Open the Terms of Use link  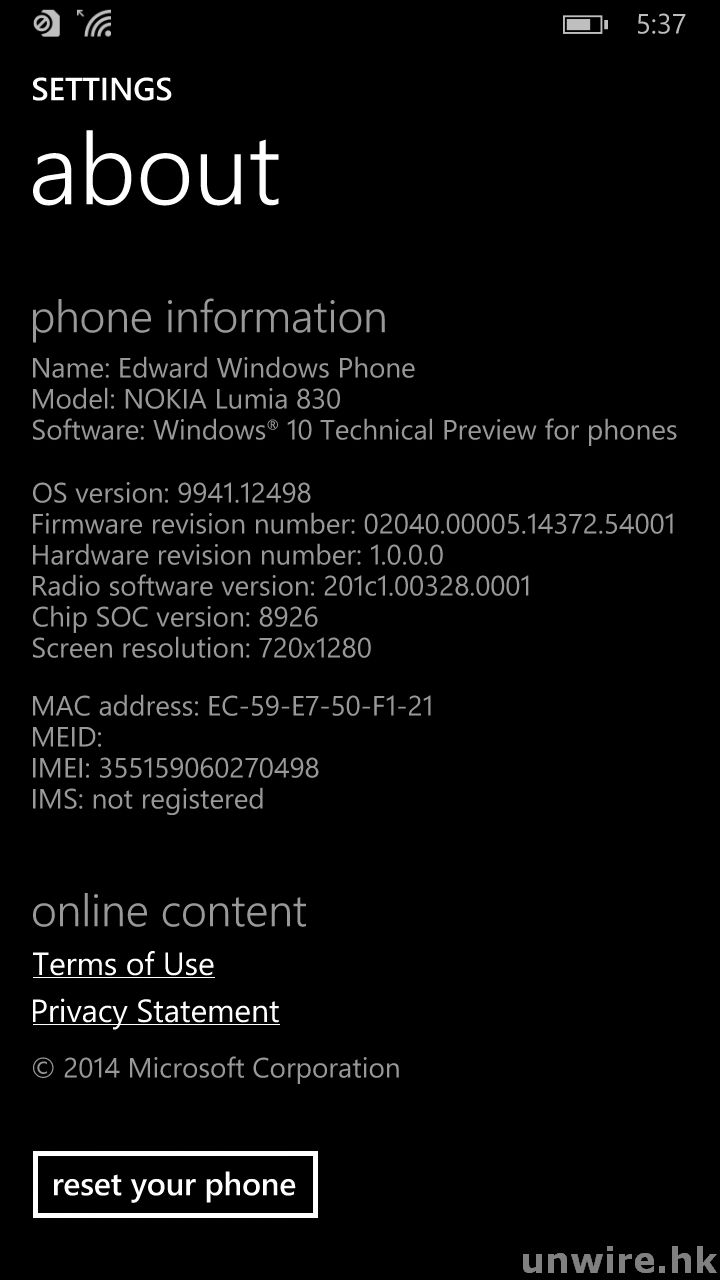click(x=123, y=964)
